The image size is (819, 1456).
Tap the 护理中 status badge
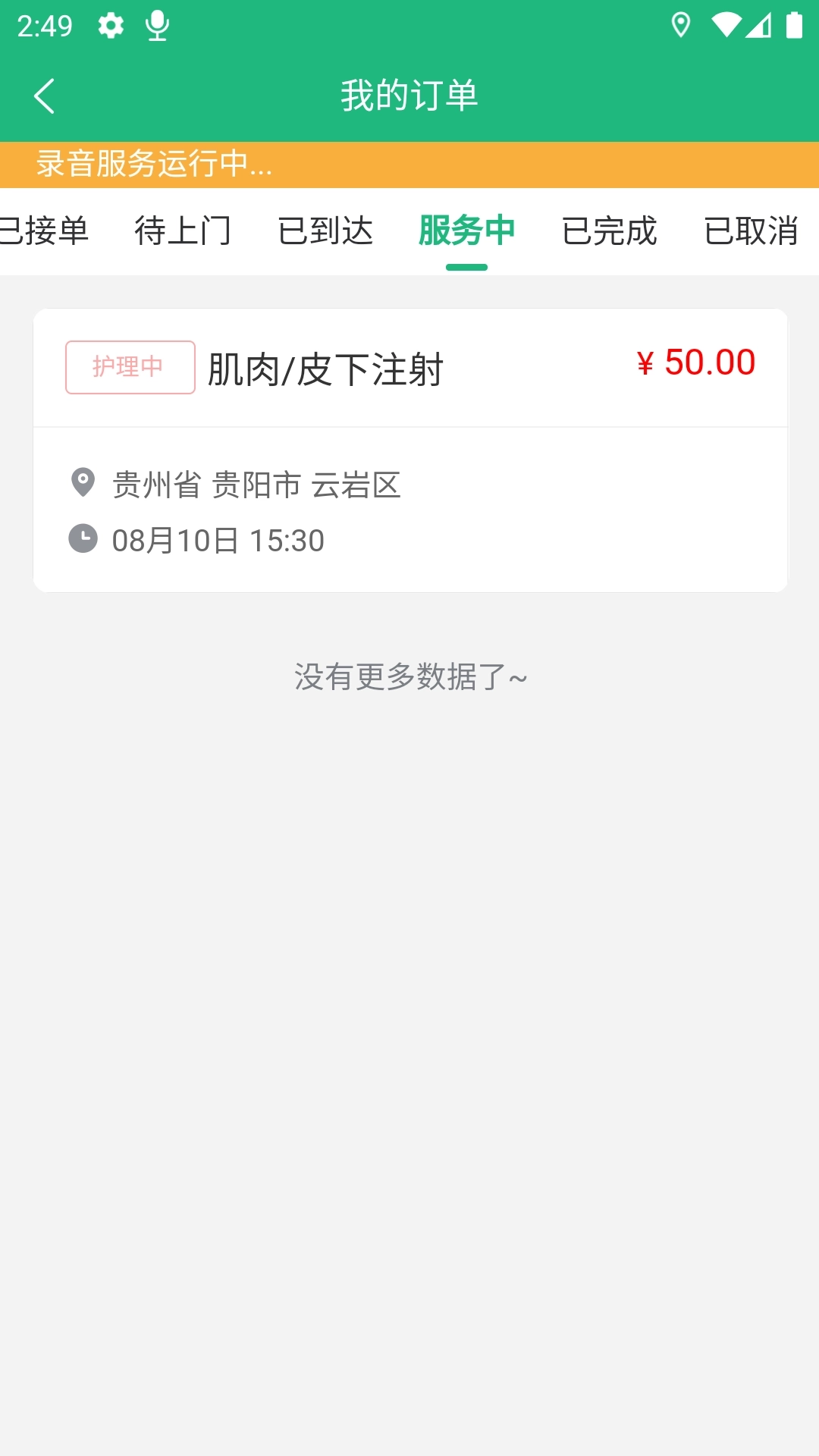[129, 367]
